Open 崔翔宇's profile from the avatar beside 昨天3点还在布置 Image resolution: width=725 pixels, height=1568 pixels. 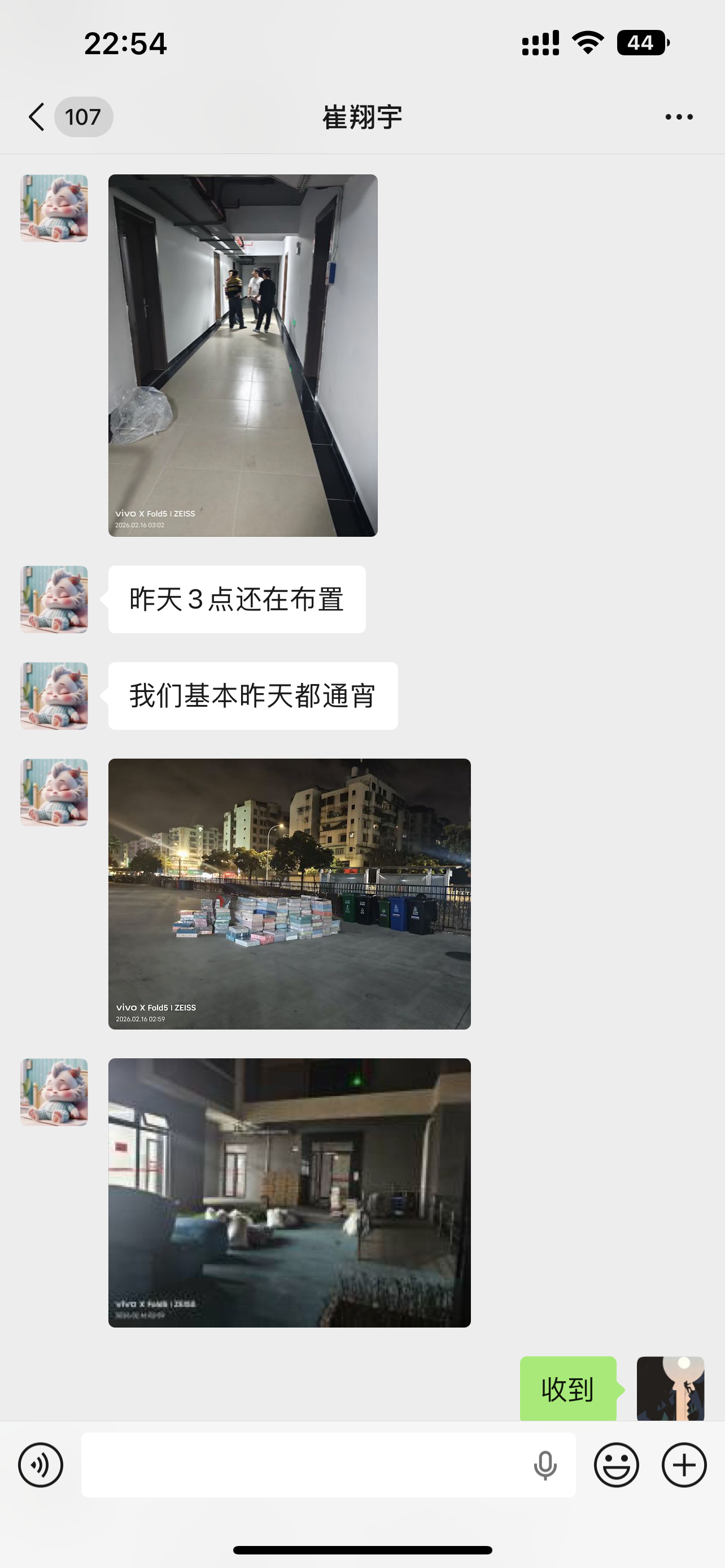pyautogui.click(x=54, y=599)
